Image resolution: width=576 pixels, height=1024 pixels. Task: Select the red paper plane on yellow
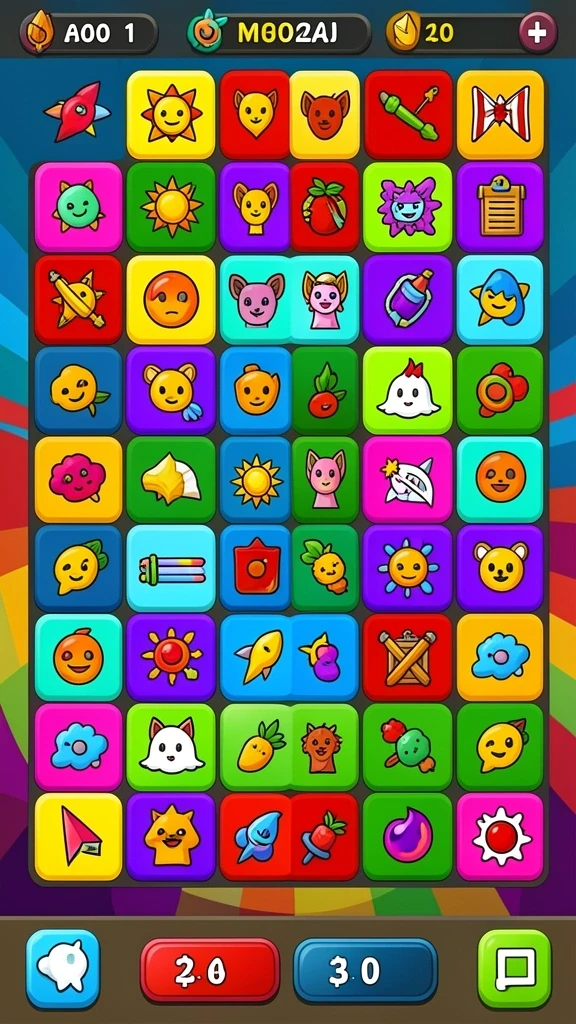point(78,837)
